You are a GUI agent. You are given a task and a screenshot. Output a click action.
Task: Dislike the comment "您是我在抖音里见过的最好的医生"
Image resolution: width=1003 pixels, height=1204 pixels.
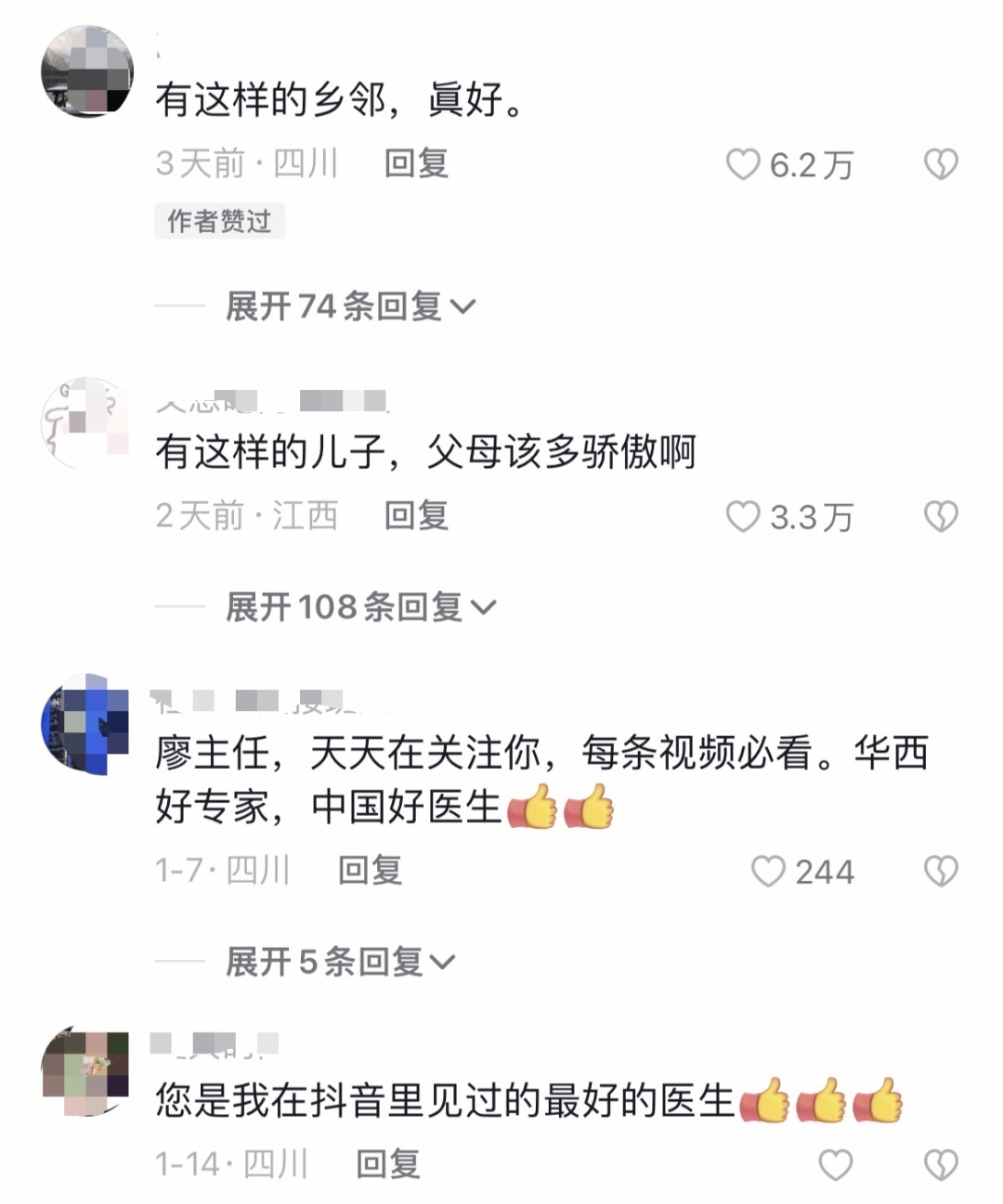coord(941,1164)
